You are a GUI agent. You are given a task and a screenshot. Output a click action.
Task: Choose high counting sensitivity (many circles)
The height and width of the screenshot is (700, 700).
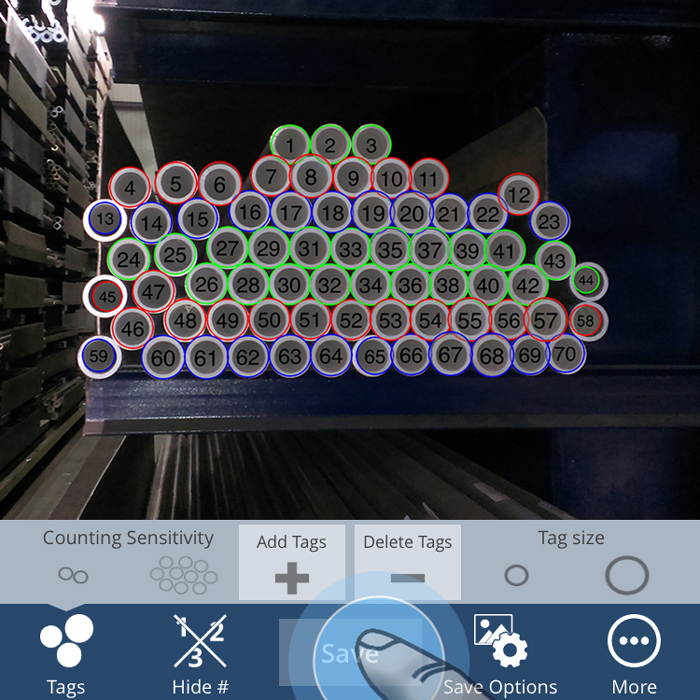[183, 574]
